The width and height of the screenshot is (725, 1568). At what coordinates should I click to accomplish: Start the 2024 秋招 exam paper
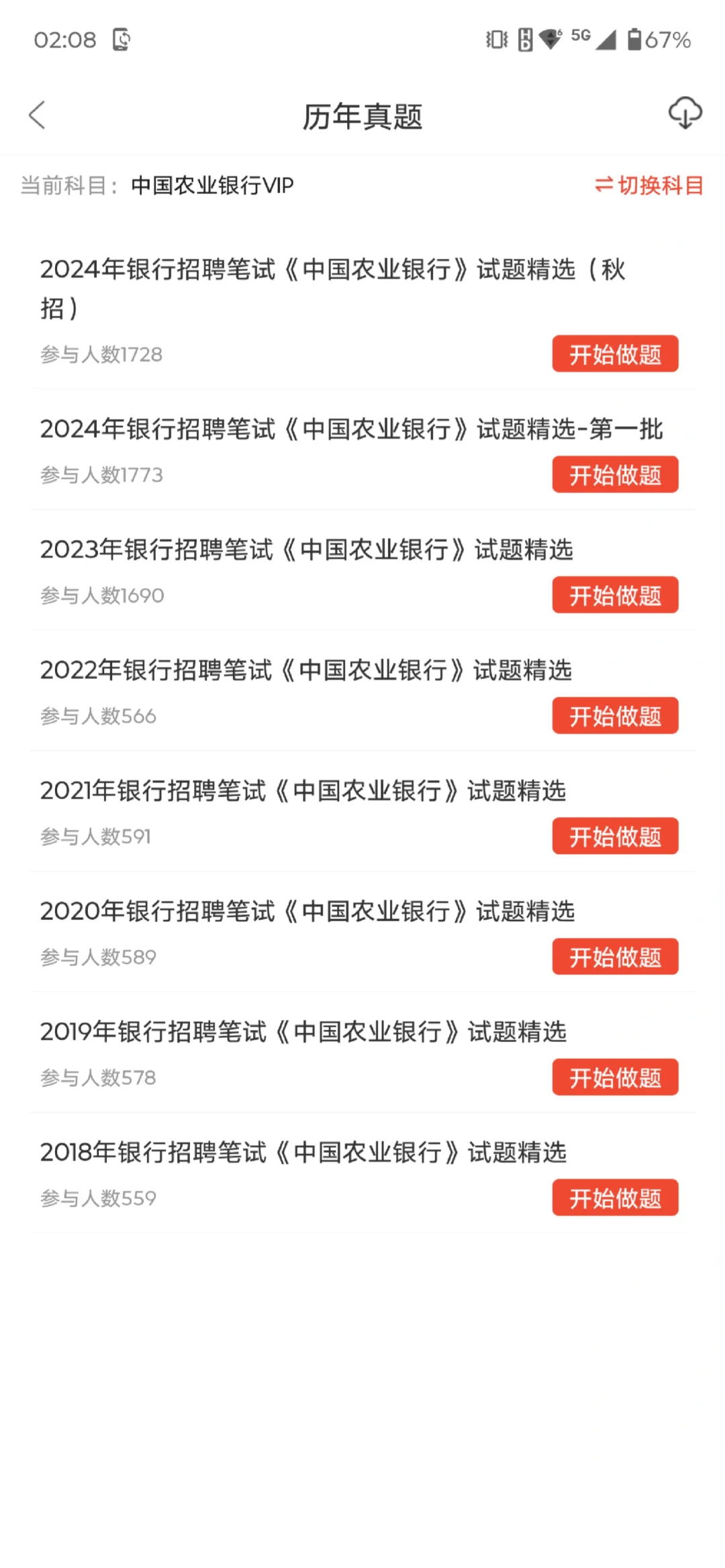[x=615, y=354]
